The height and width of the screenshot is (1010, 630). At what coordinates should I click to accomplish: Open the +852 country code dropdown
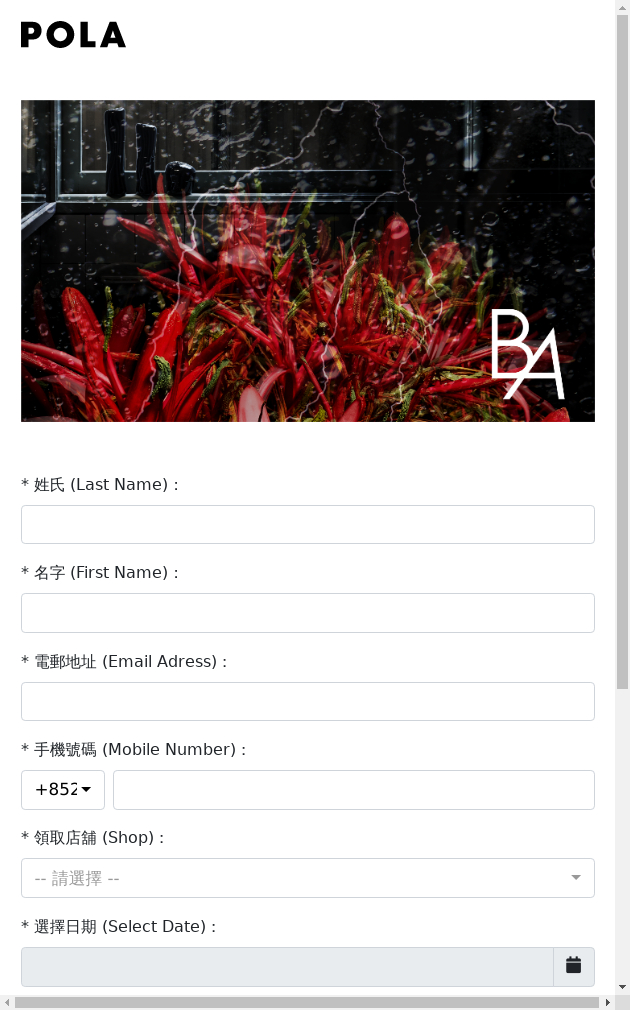tap(63, 790)
